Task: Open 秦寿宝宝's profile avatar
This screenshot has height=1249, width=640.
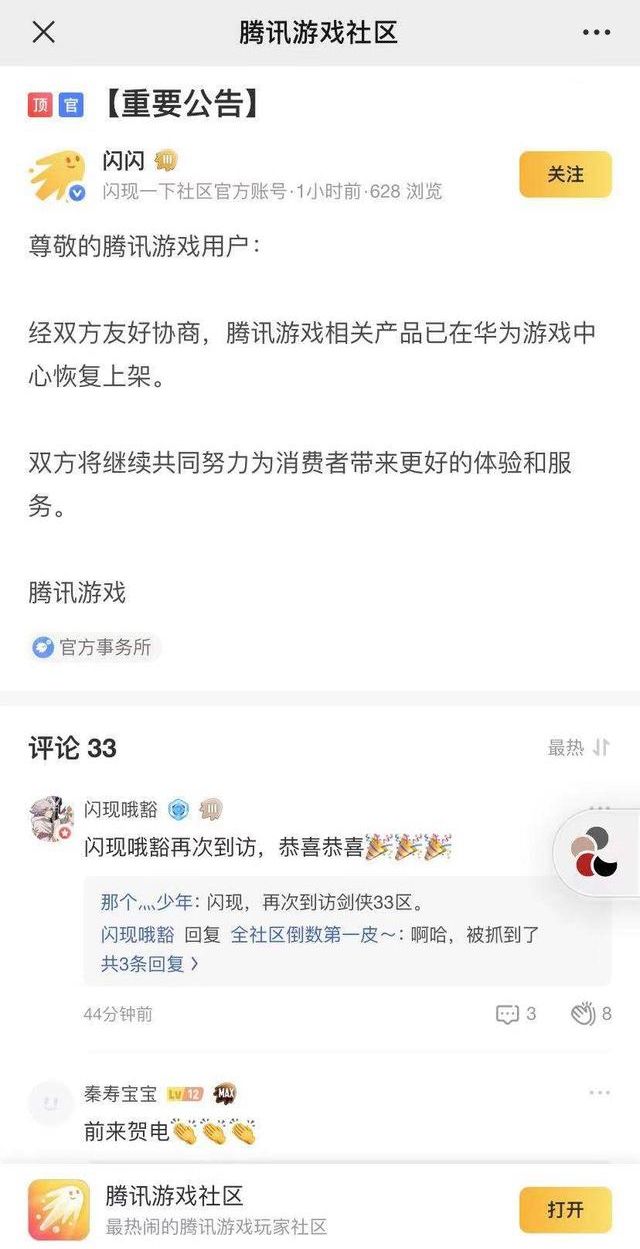Action: pyautogui.click(x=51, y=1103)
